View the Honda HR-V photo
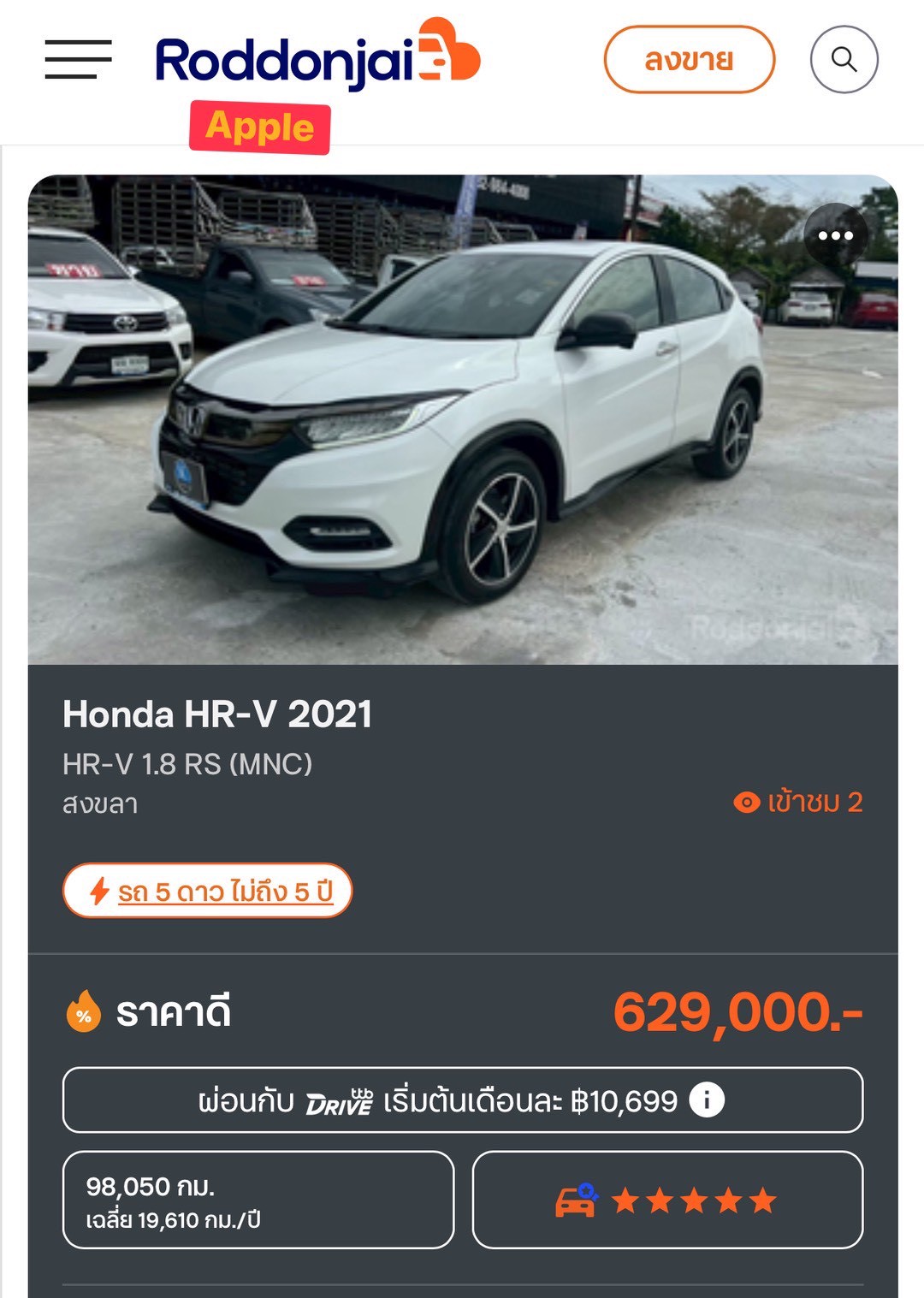The image size is (924, 1298). [462, 419]
